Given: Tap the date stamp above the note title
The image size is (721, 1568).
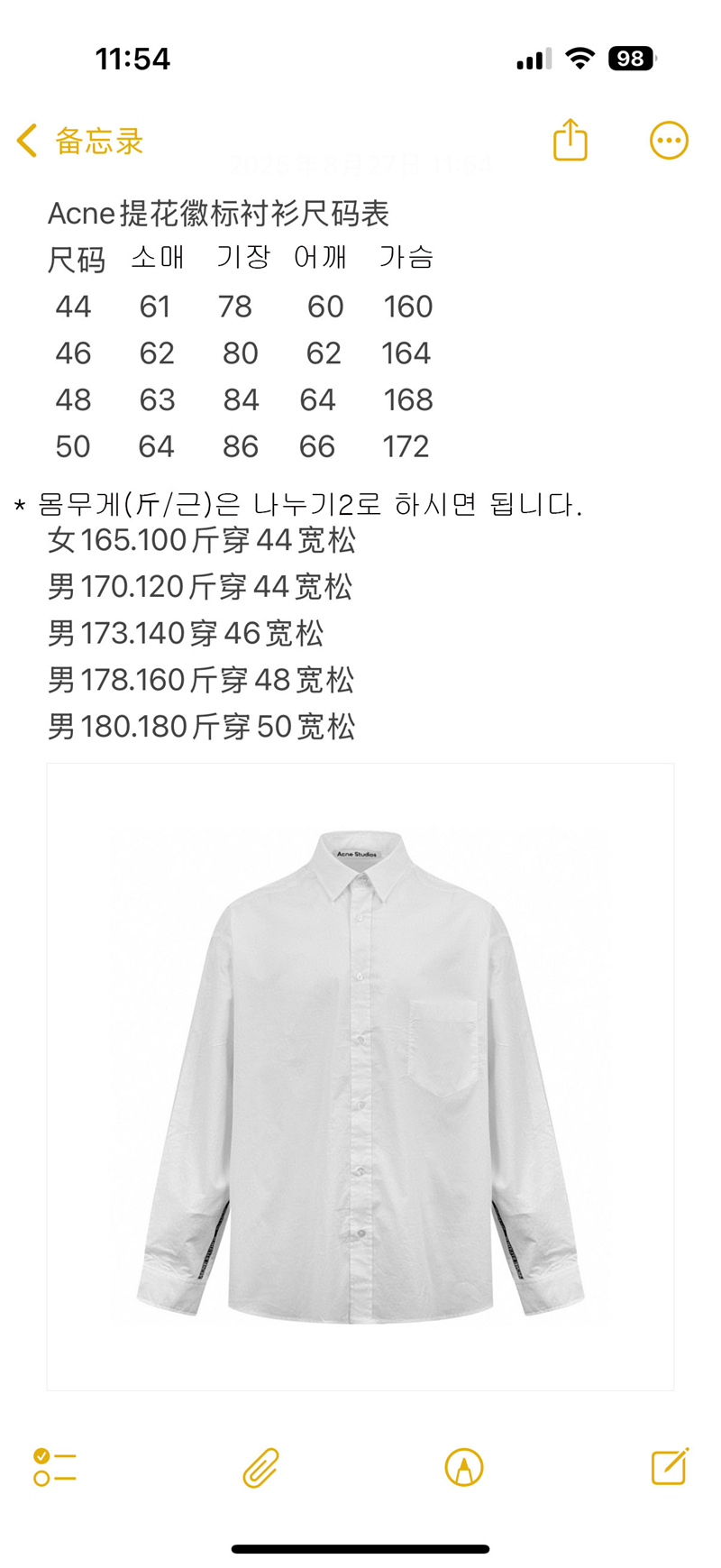Looking at the screenshot, I should [360, 166].
